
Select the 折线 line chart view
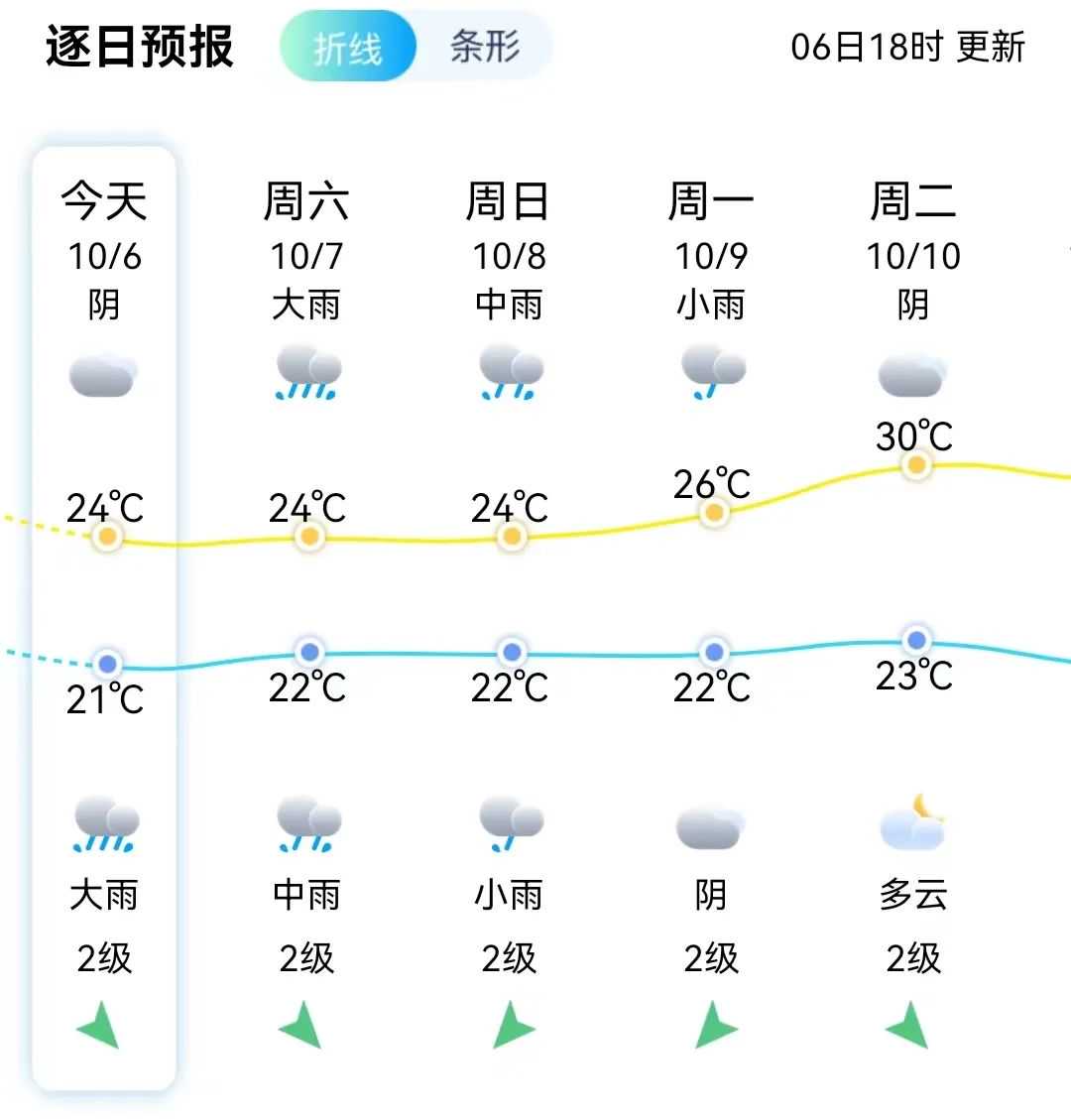[348, 47]
